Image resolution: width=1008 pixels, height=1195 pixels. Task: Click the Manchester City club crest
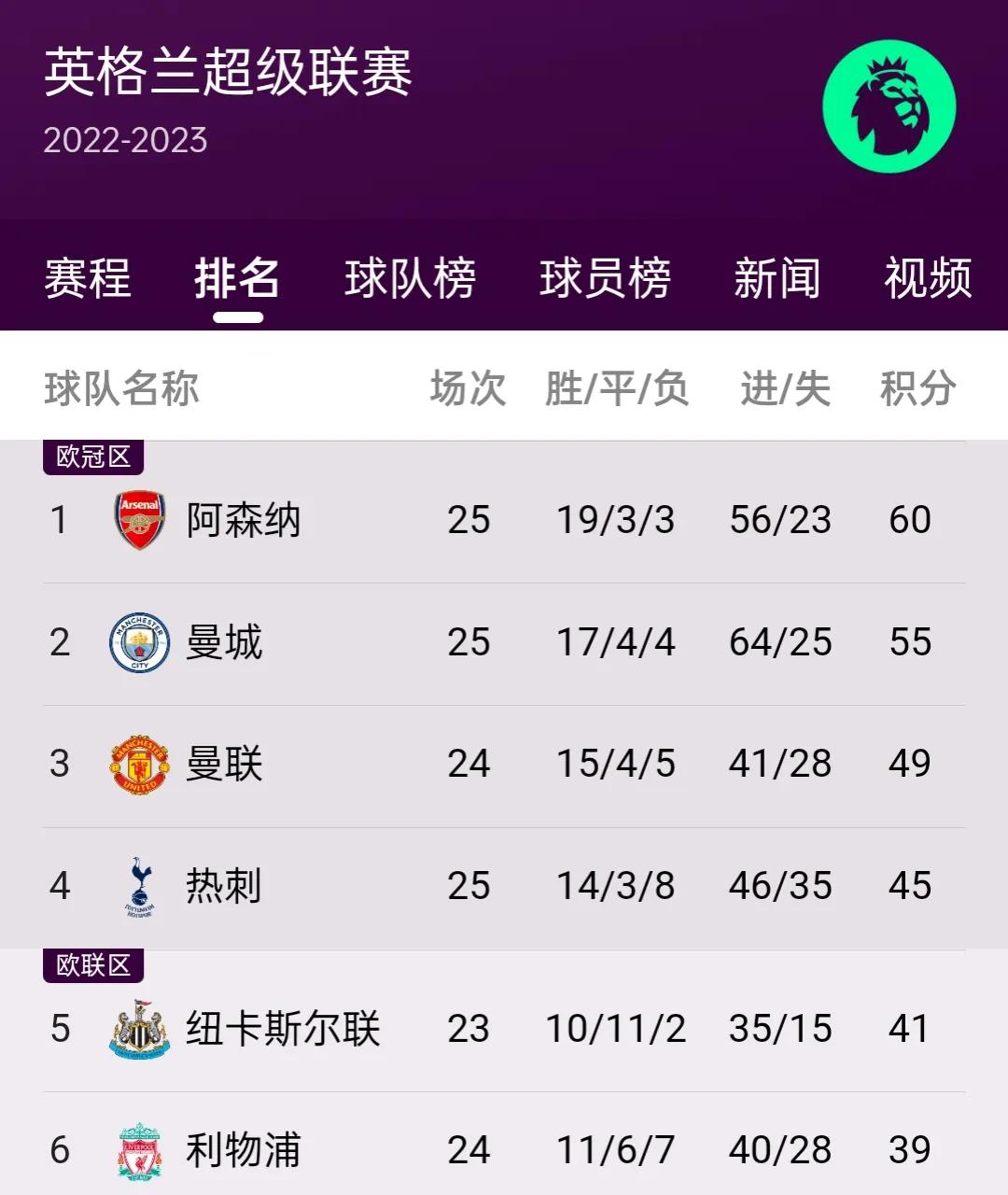tap(138, 642)
